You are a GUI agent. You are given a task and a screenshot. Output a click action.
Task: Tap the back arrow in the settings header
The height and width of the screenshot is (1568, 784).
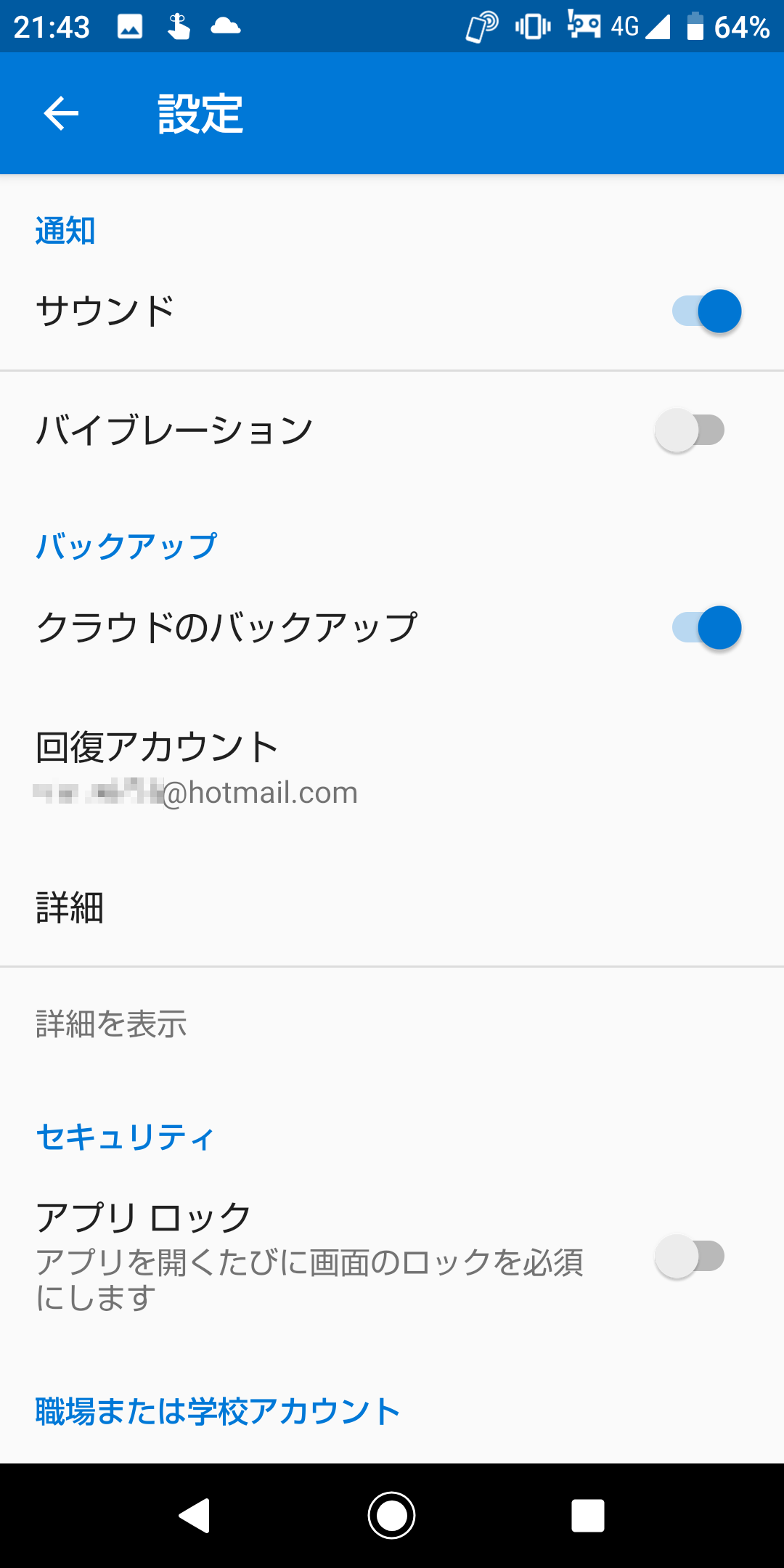point(61,113)
